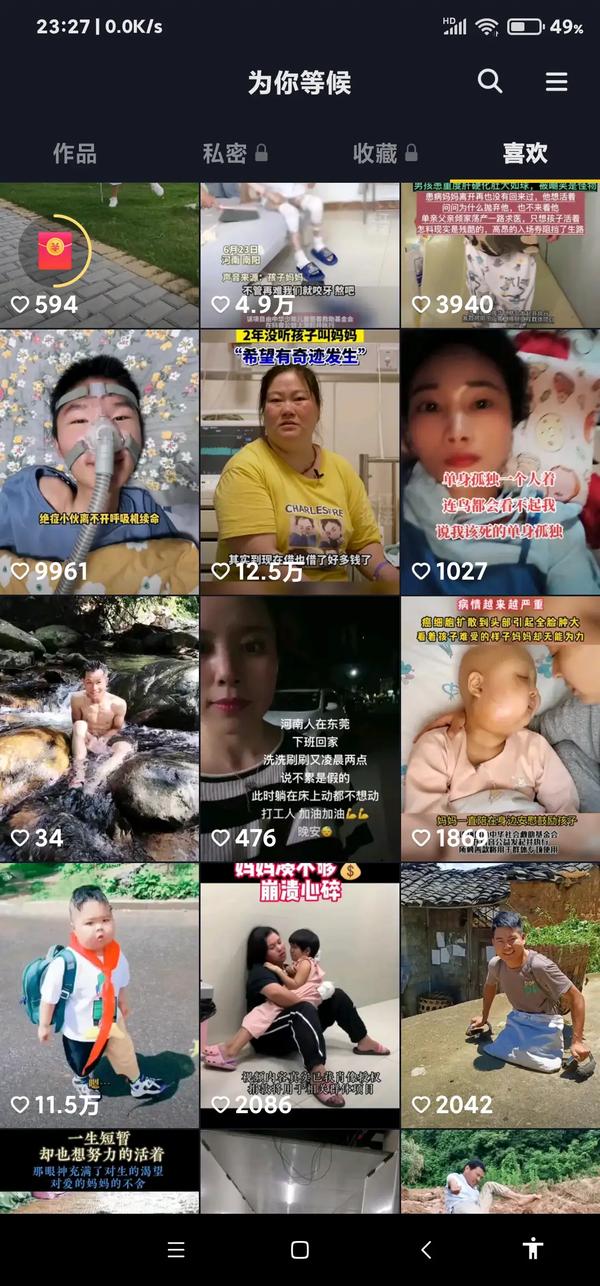Open the video with 1027 likes
The height and width of the screenshot is (1286, 600).
[500, 462]
